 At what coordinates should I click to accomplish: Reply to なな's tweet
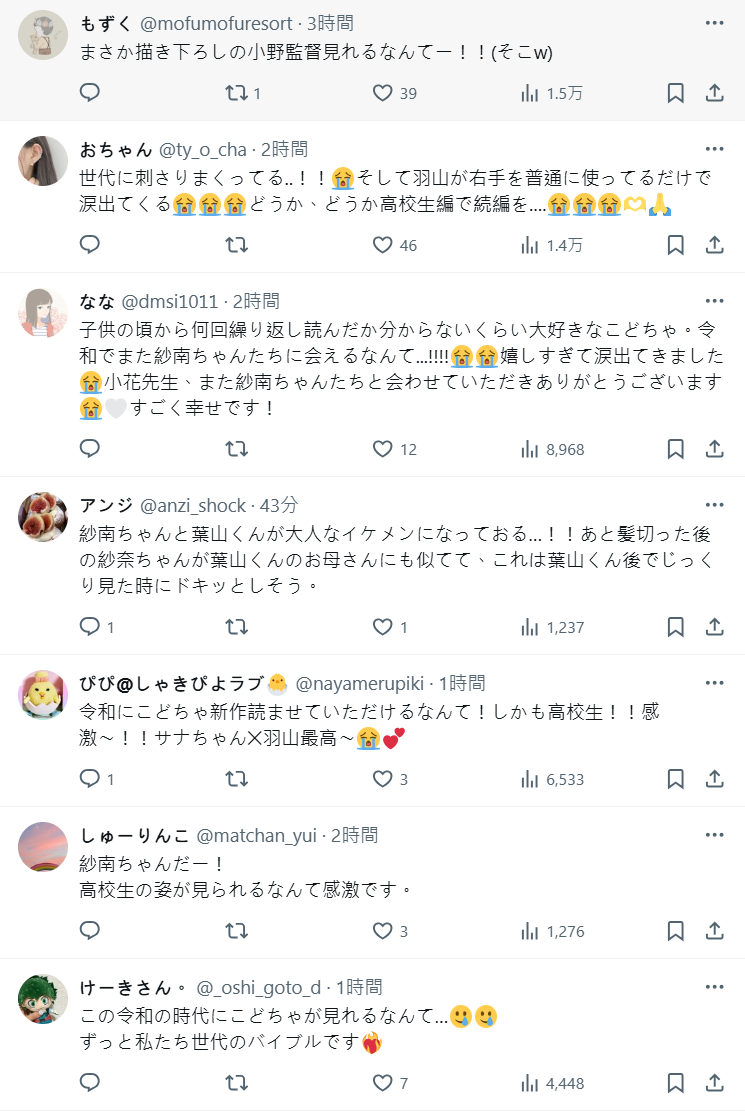point(89,450)
